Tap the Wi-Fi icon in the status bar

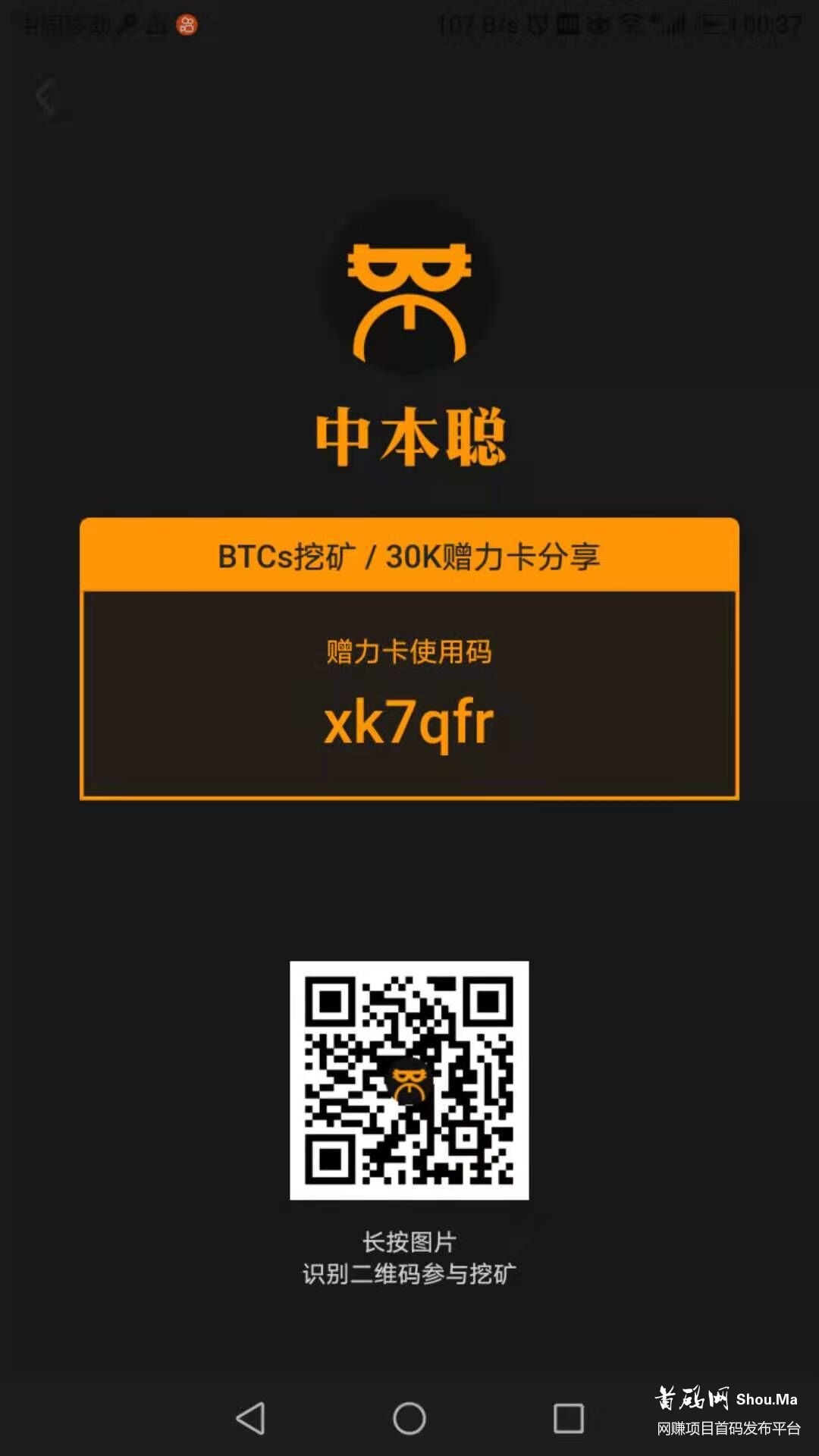click(x=630, y=24)
